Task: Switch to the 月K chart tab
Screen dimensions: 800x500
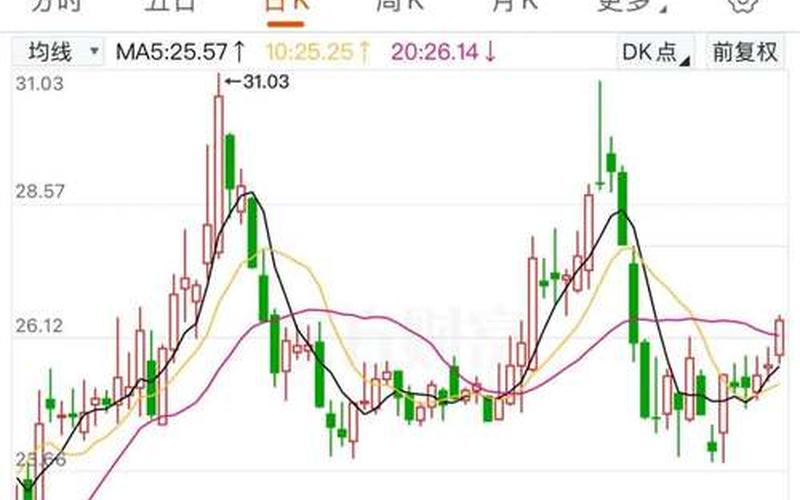Action: [x=515, y=5]
